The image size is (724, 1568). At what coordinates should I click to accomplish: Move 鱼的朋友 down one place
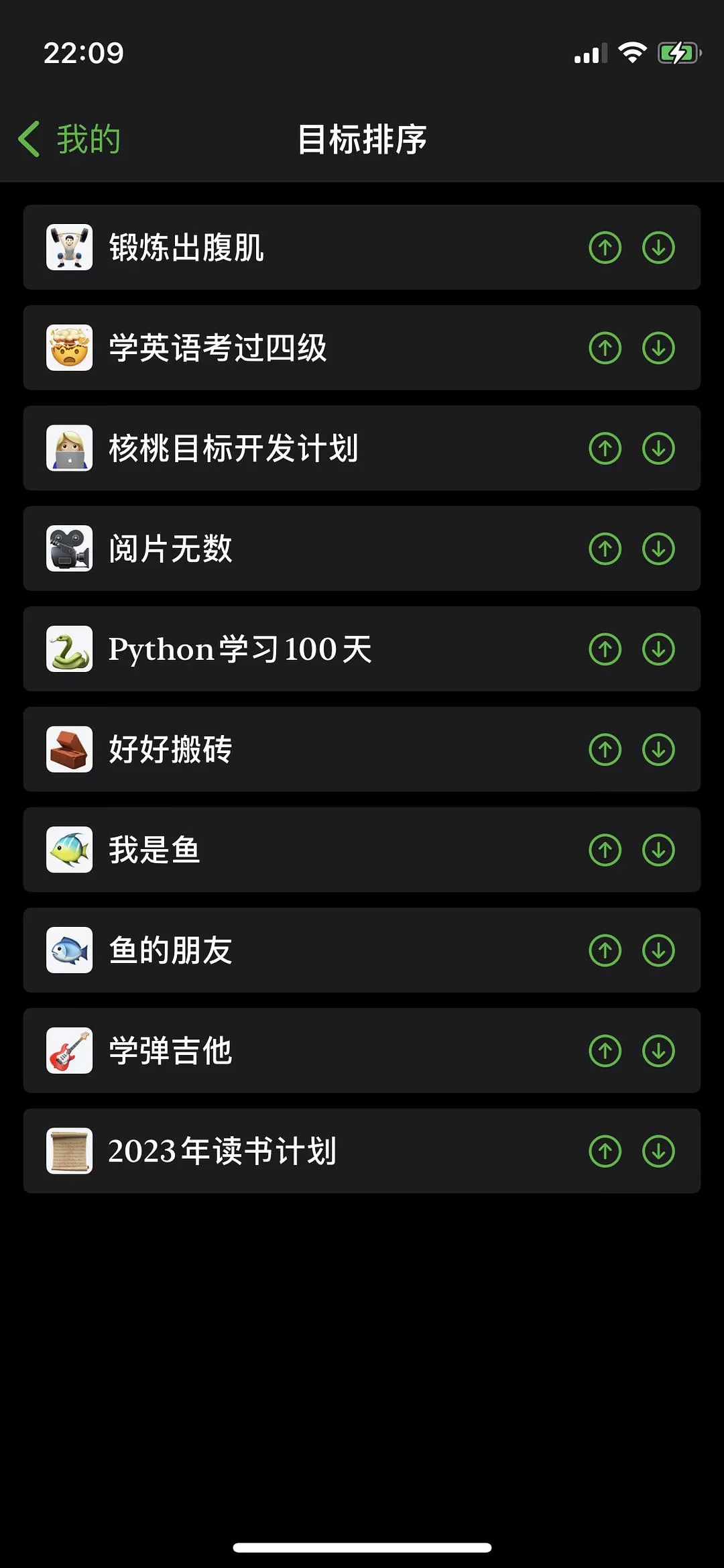click(x=658, y=950)
